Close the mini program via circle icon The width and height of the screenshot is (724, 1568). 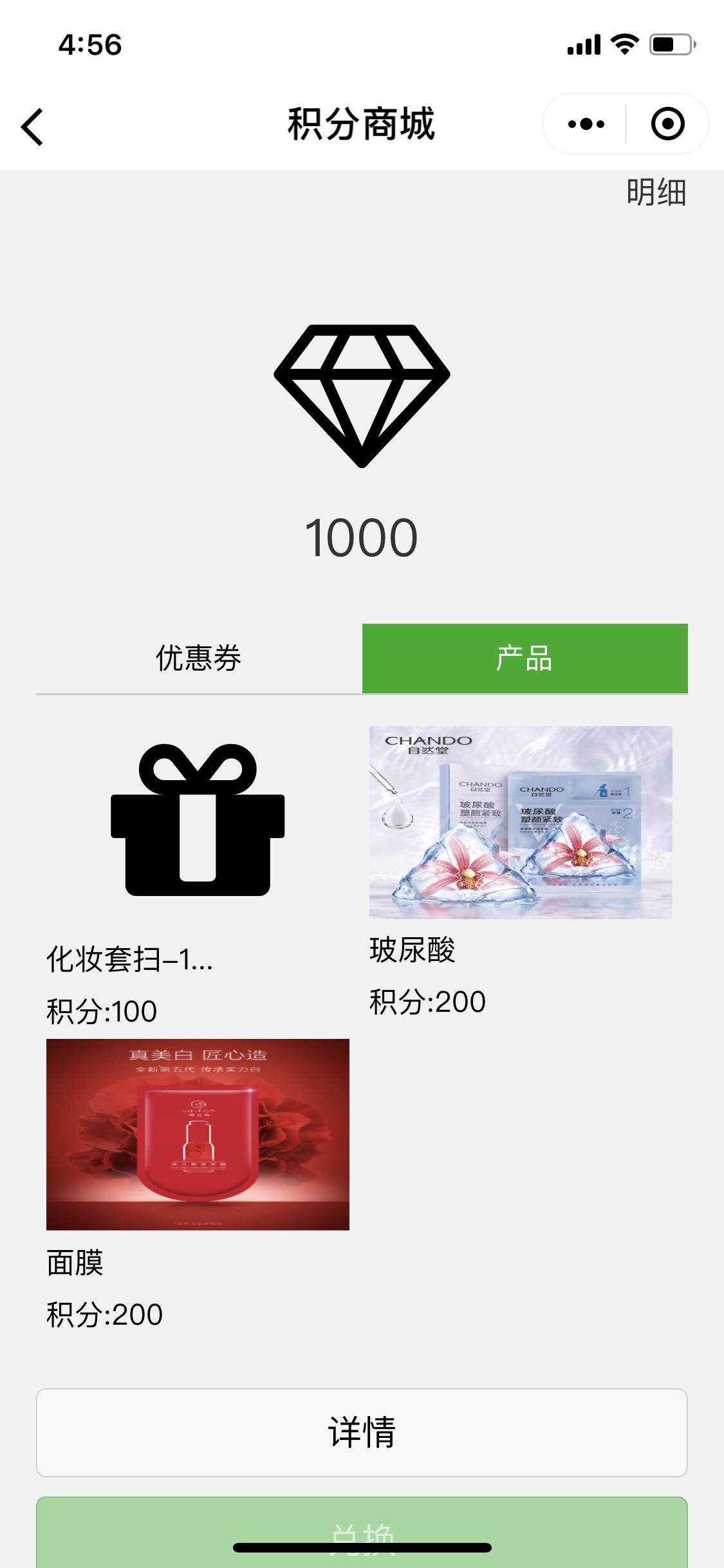(667, 124)
